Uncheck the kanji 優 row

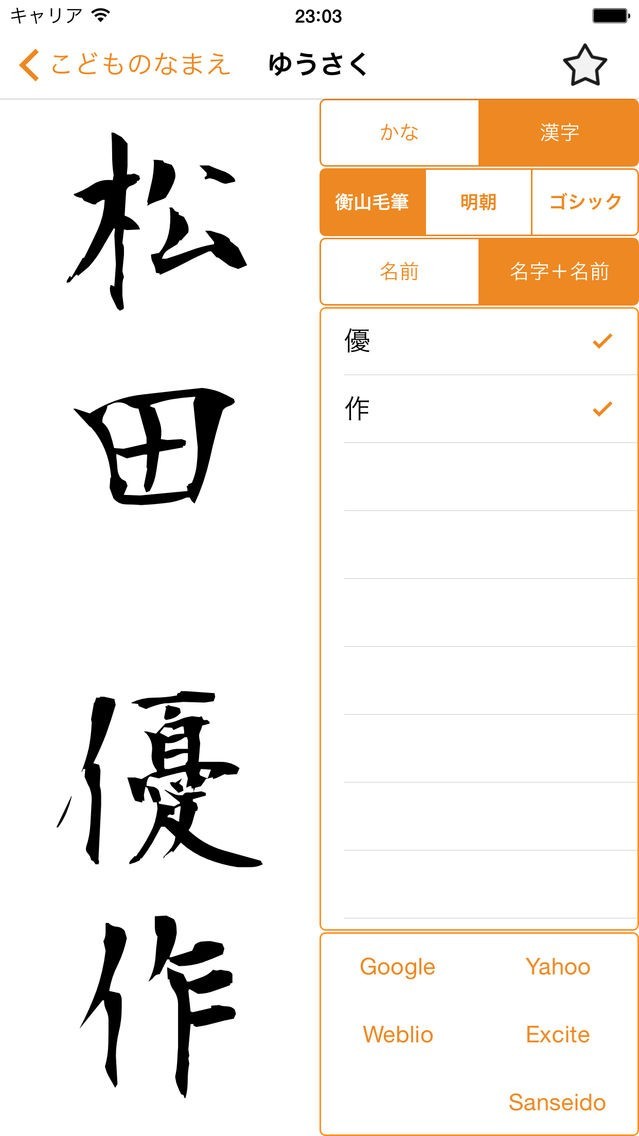479,341
